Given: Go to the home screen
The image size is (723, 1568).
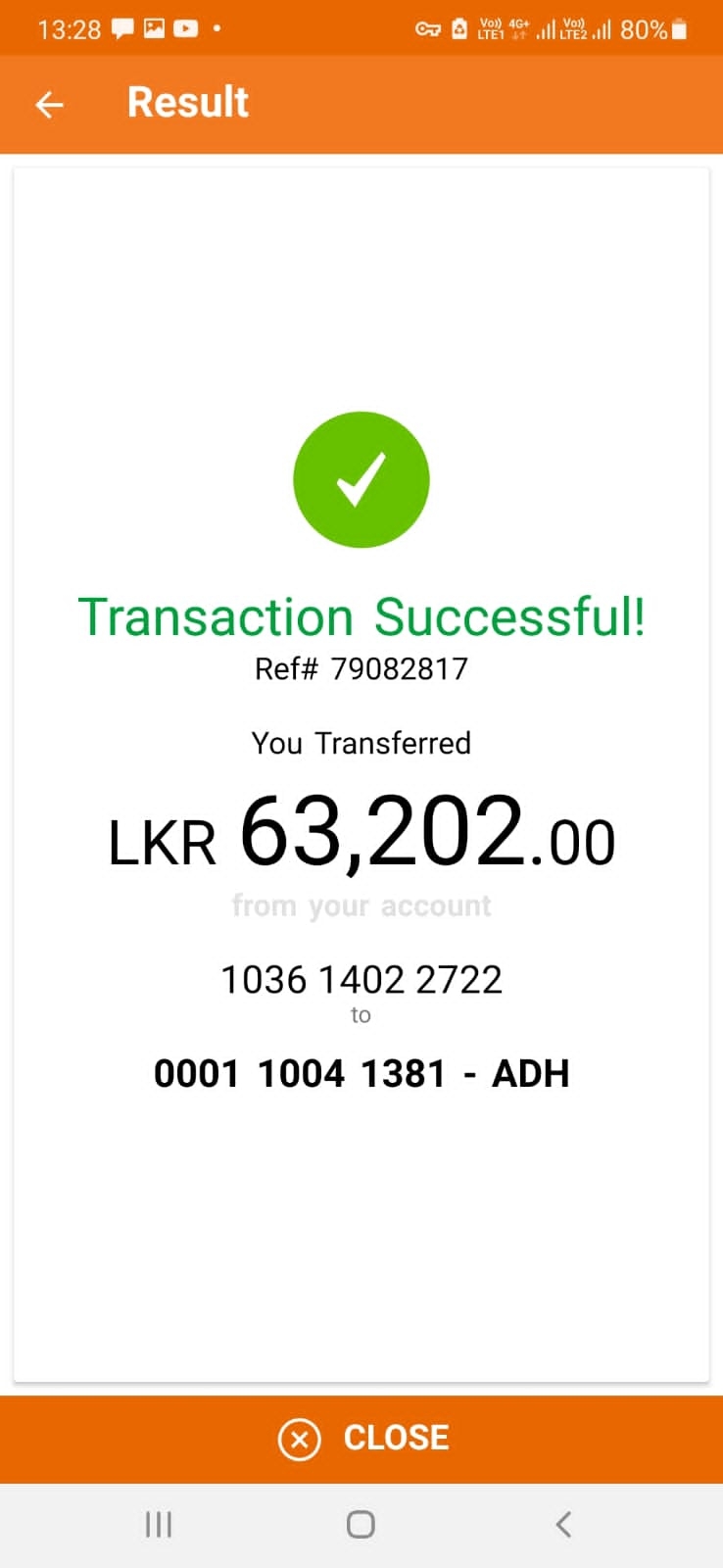Looking at the screenshot, I should [361, 1524].
